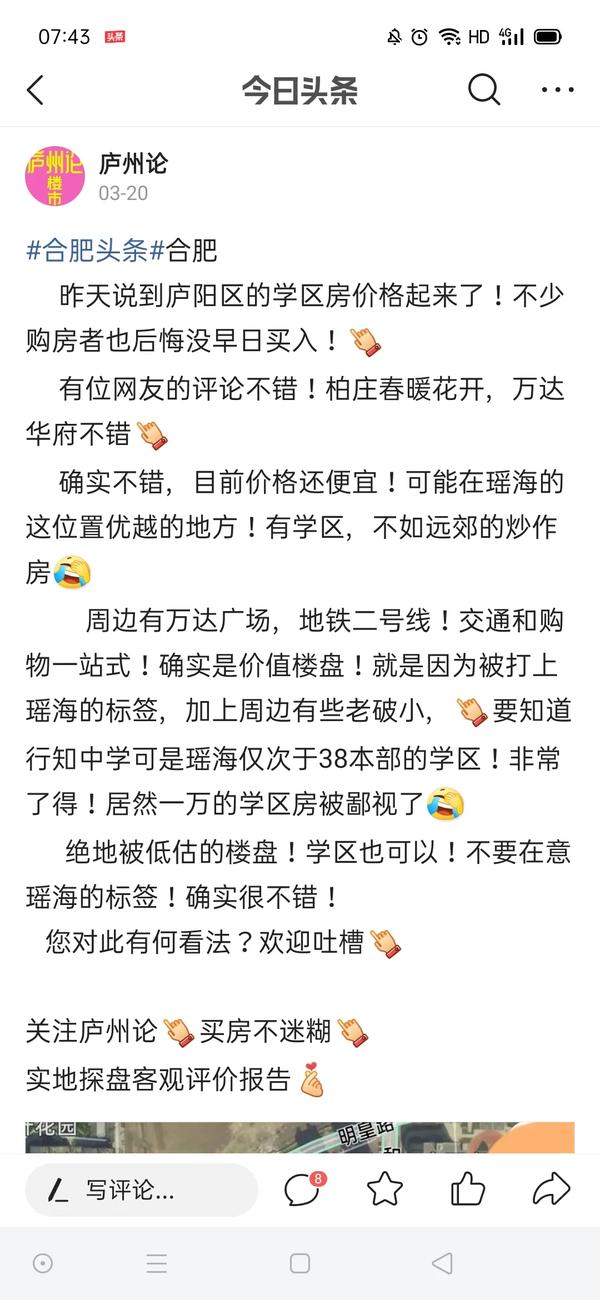Tap the system home button

(300, 1263)
